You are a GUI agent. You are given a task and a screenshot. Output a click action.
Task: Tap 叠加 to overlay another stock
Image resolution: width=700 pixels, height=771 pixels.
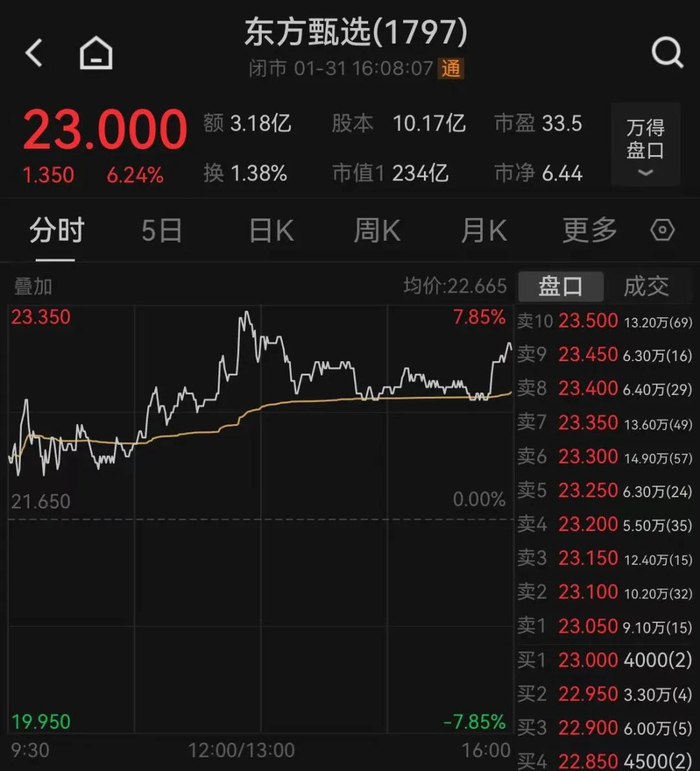tap(33, 286)
